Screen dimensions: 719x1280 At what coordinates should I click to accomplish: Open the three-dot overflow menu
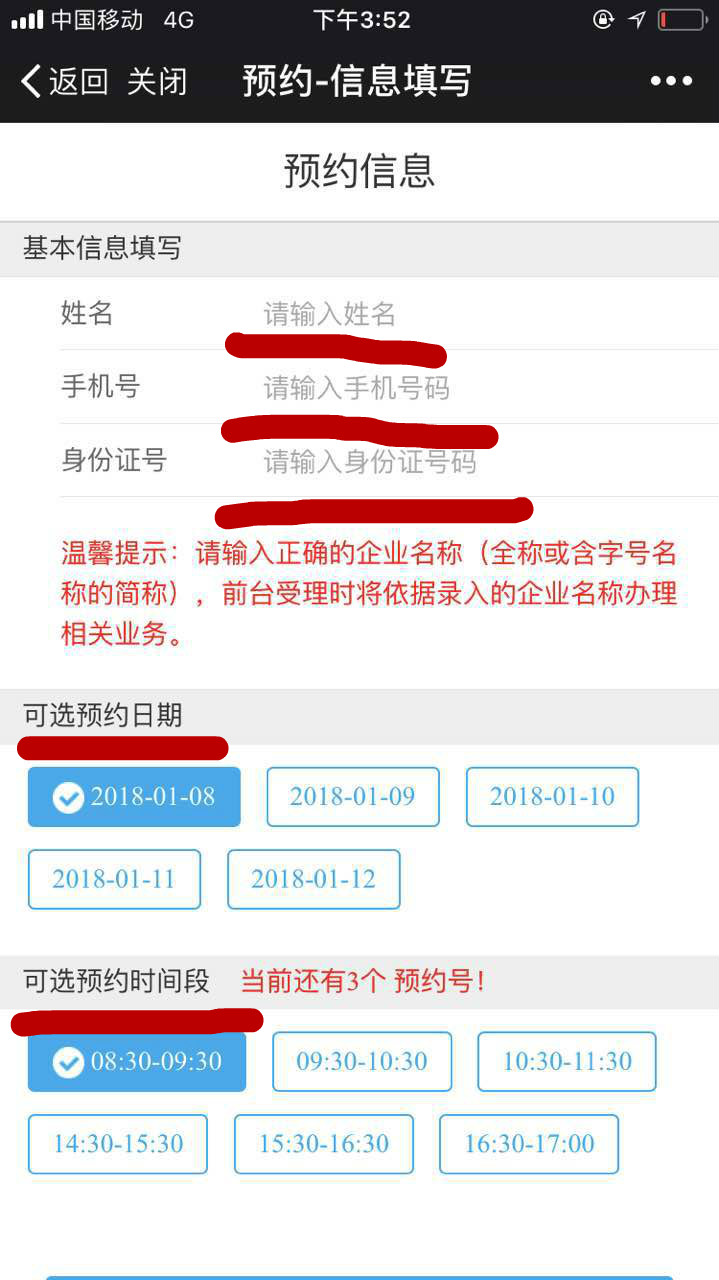coord(671,82)
